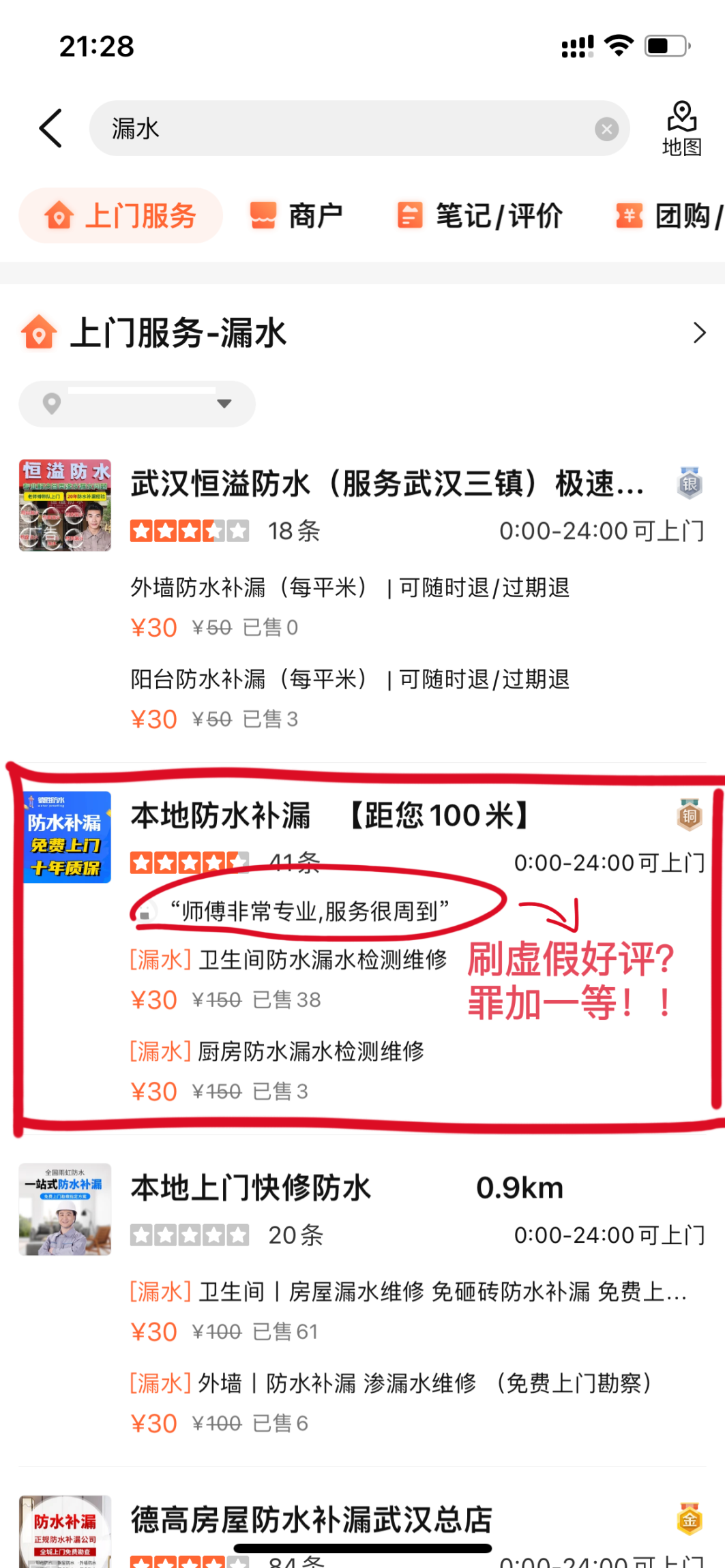Select the 上门服务 tab
This screenshot has width=725, height=1568.
121,216
